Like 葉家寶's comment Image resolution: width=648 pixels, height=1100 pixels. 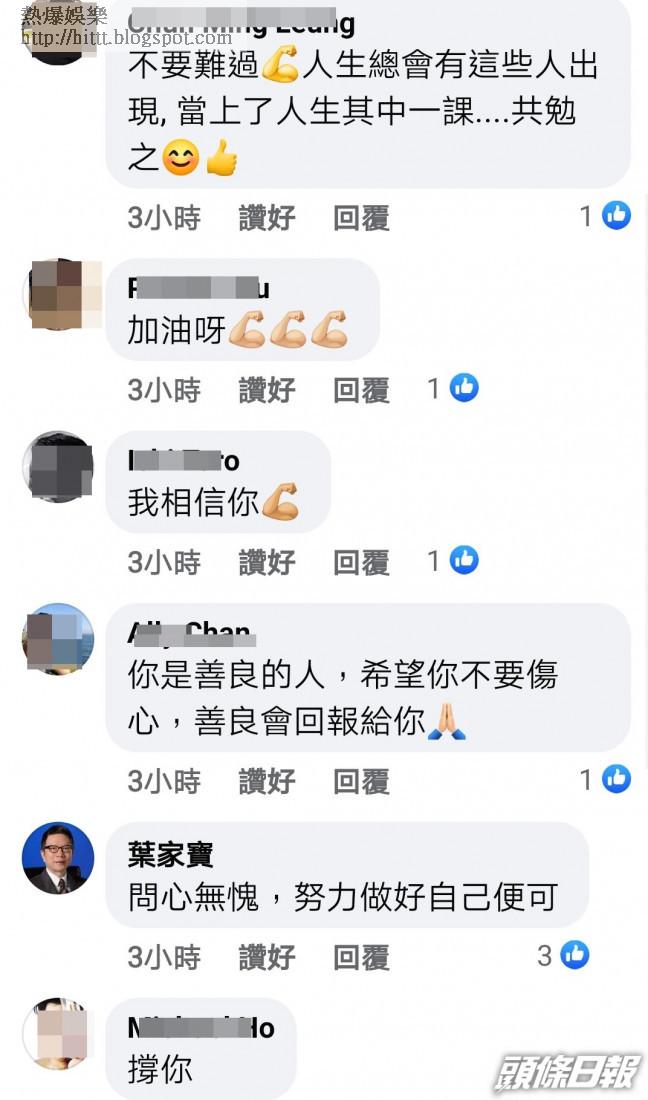click(x=267, y=957)
